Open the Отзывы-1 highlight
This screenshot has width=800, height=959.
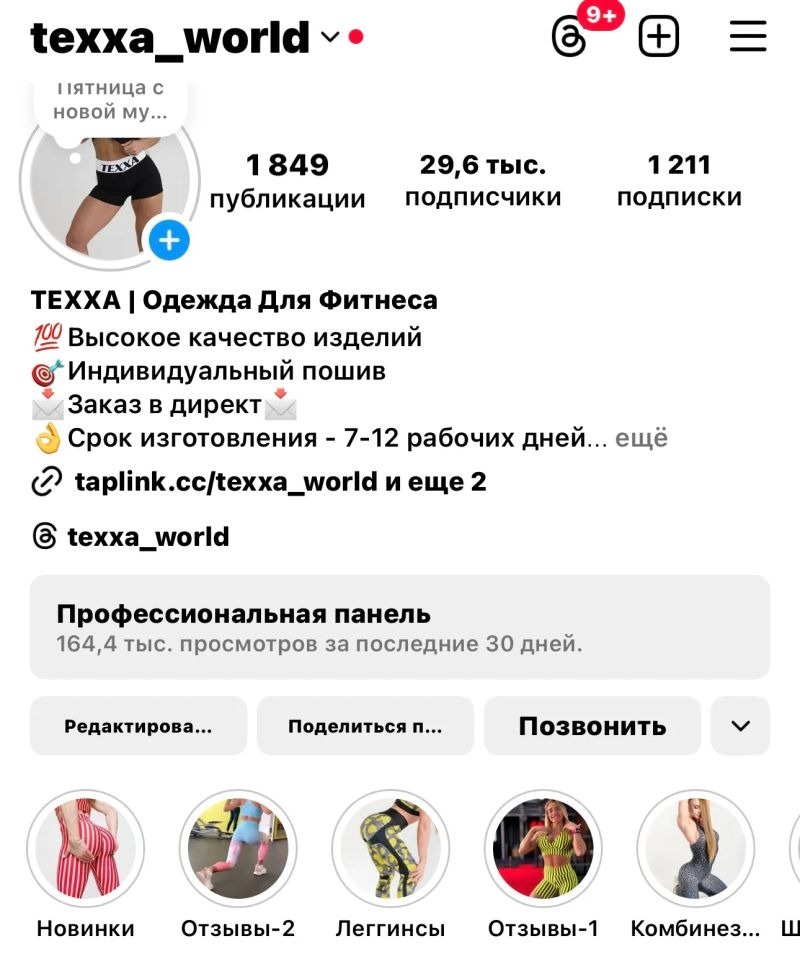pos(543,848)
